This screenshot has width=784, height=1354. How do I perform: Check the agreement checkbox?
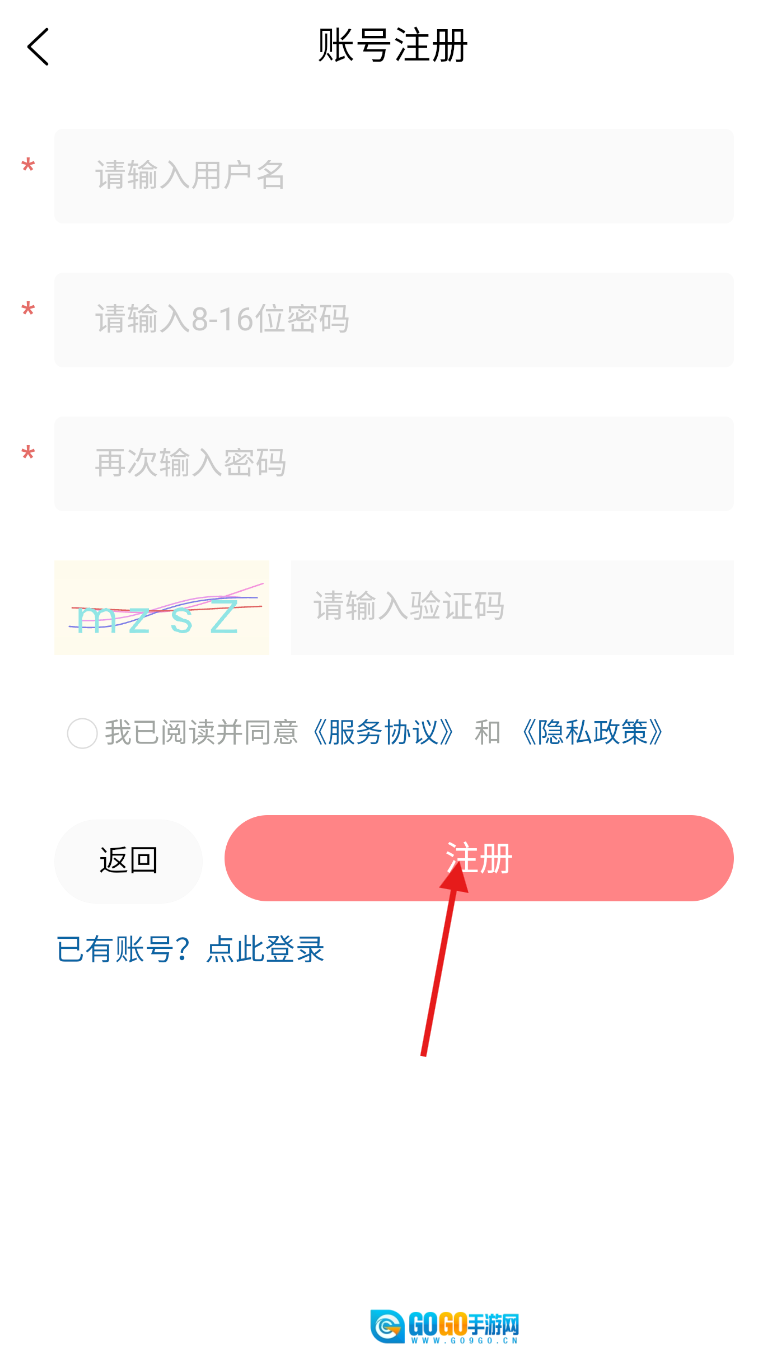coord(82,733)
